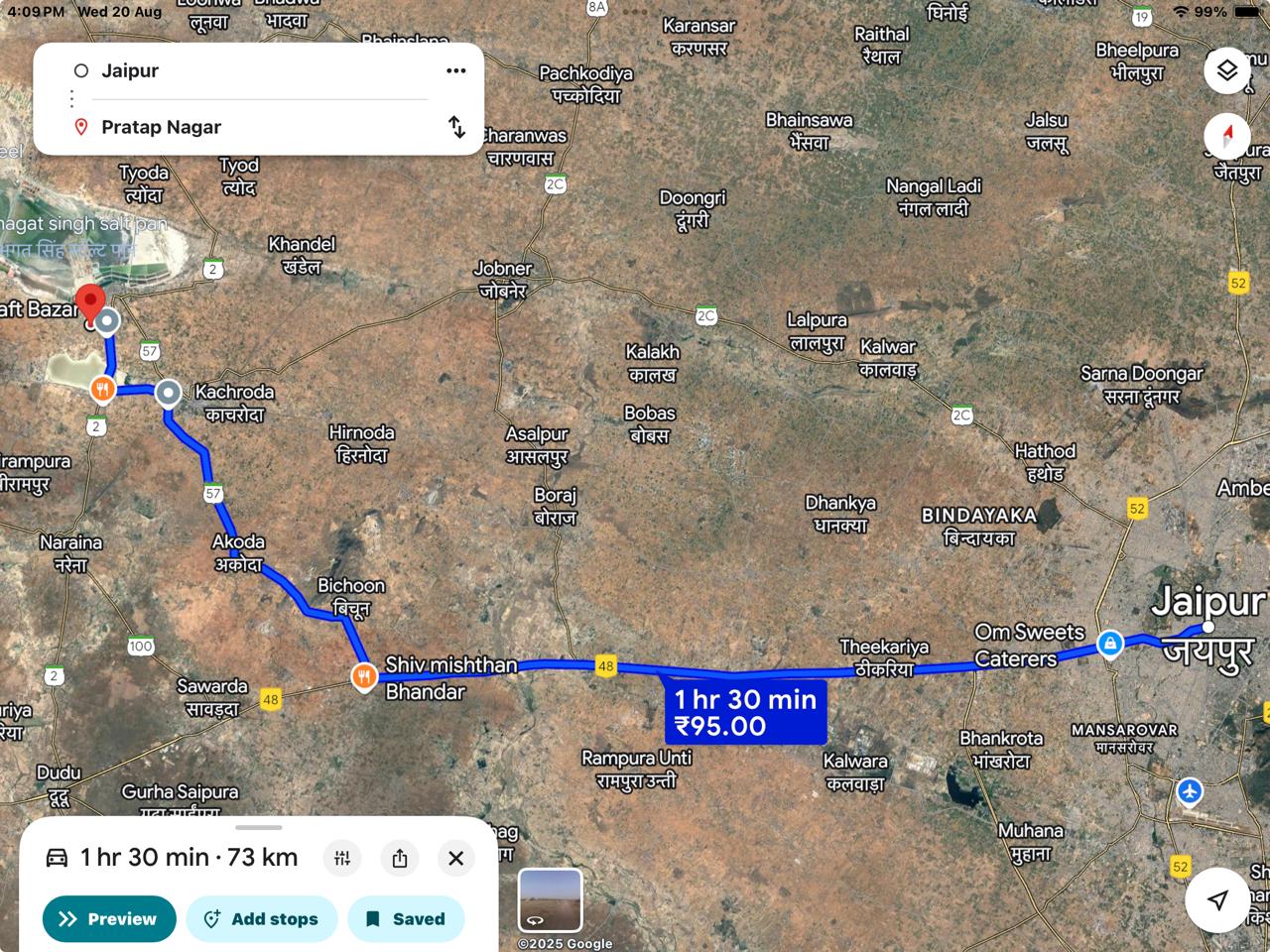Close the directions panel
The width and height of the screenshot is (1270, 952).
pos(456,858)
